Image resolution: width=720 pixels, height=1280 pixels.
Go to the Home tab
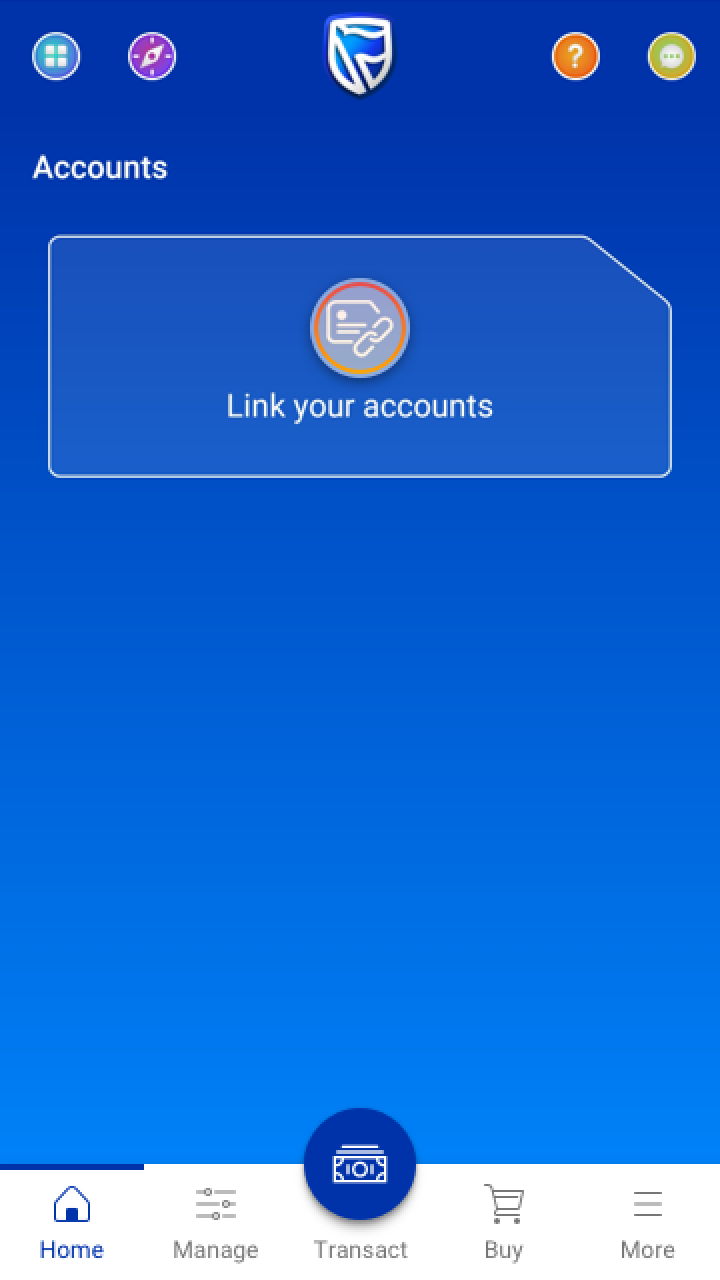pos(71,1222)
